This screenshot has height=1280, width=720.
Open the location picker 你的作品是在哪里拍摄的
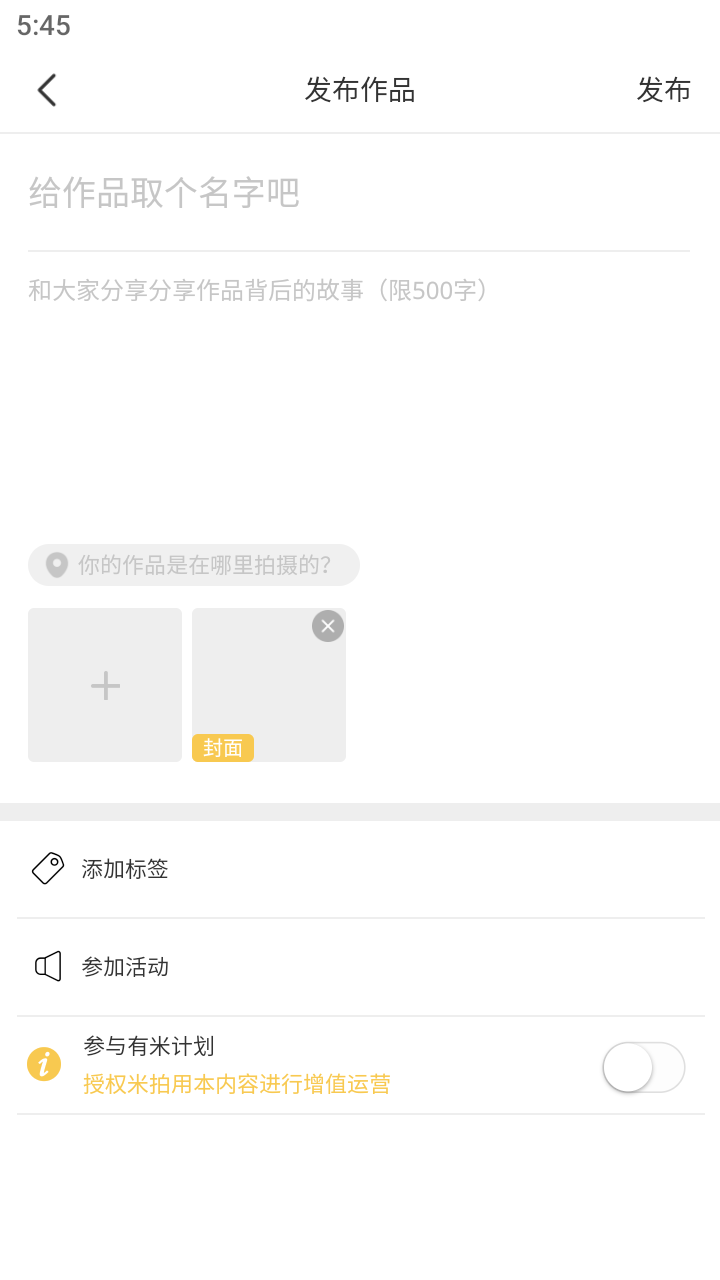point(193,564)
